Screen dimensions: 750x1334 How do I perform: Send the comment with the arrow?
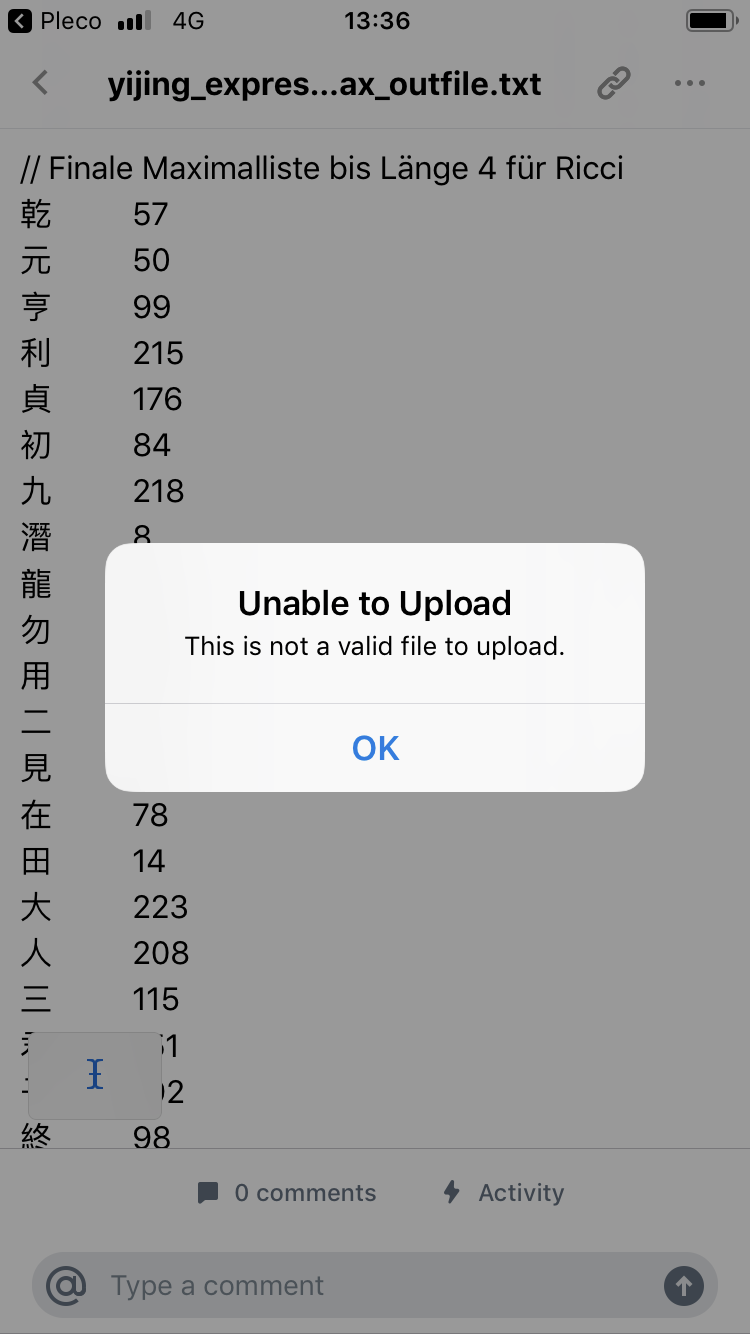684,1285
